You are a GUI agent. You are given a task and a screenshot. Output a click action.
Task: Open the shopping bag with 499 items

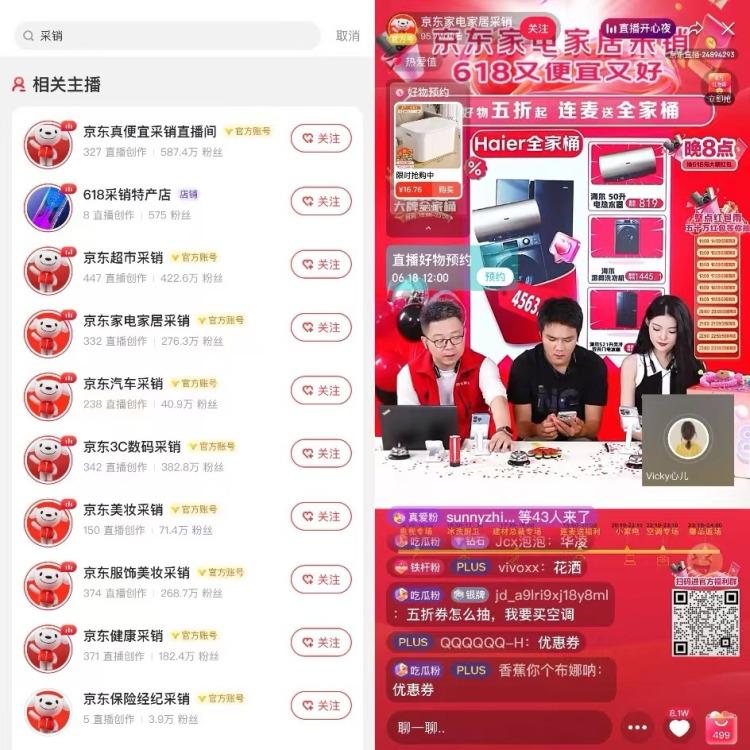720,728
